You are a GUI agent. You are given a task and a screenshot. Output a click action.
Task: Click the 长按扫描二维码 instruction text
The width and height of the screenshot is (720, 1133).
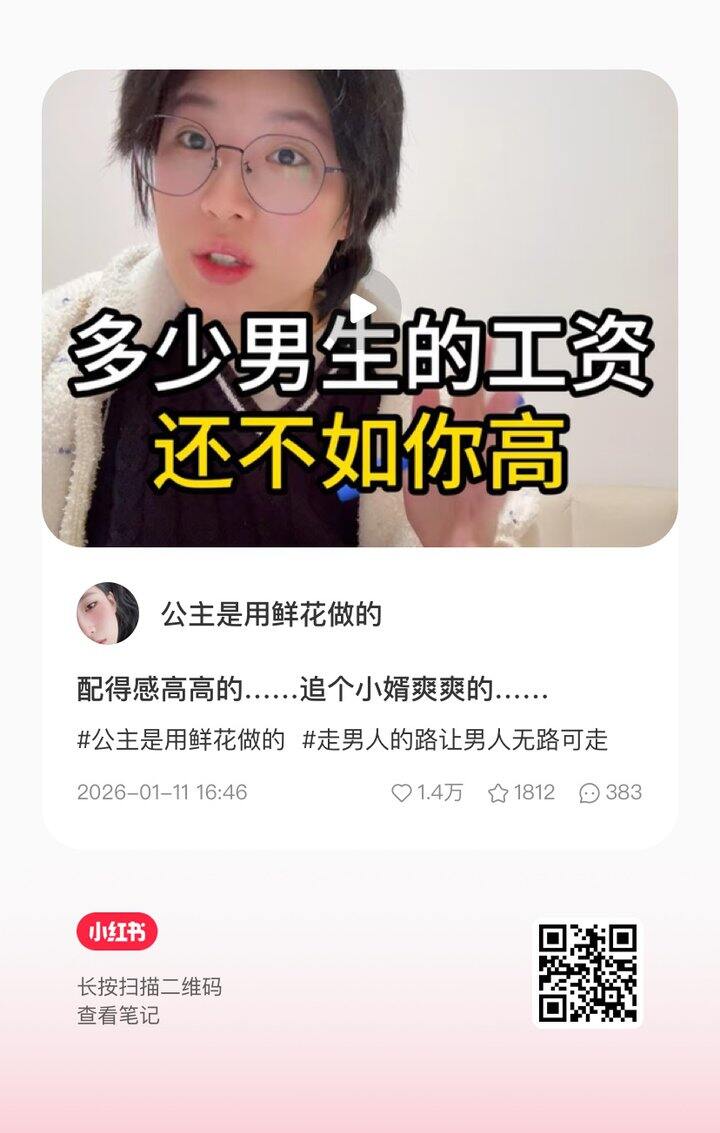(152, 985)
